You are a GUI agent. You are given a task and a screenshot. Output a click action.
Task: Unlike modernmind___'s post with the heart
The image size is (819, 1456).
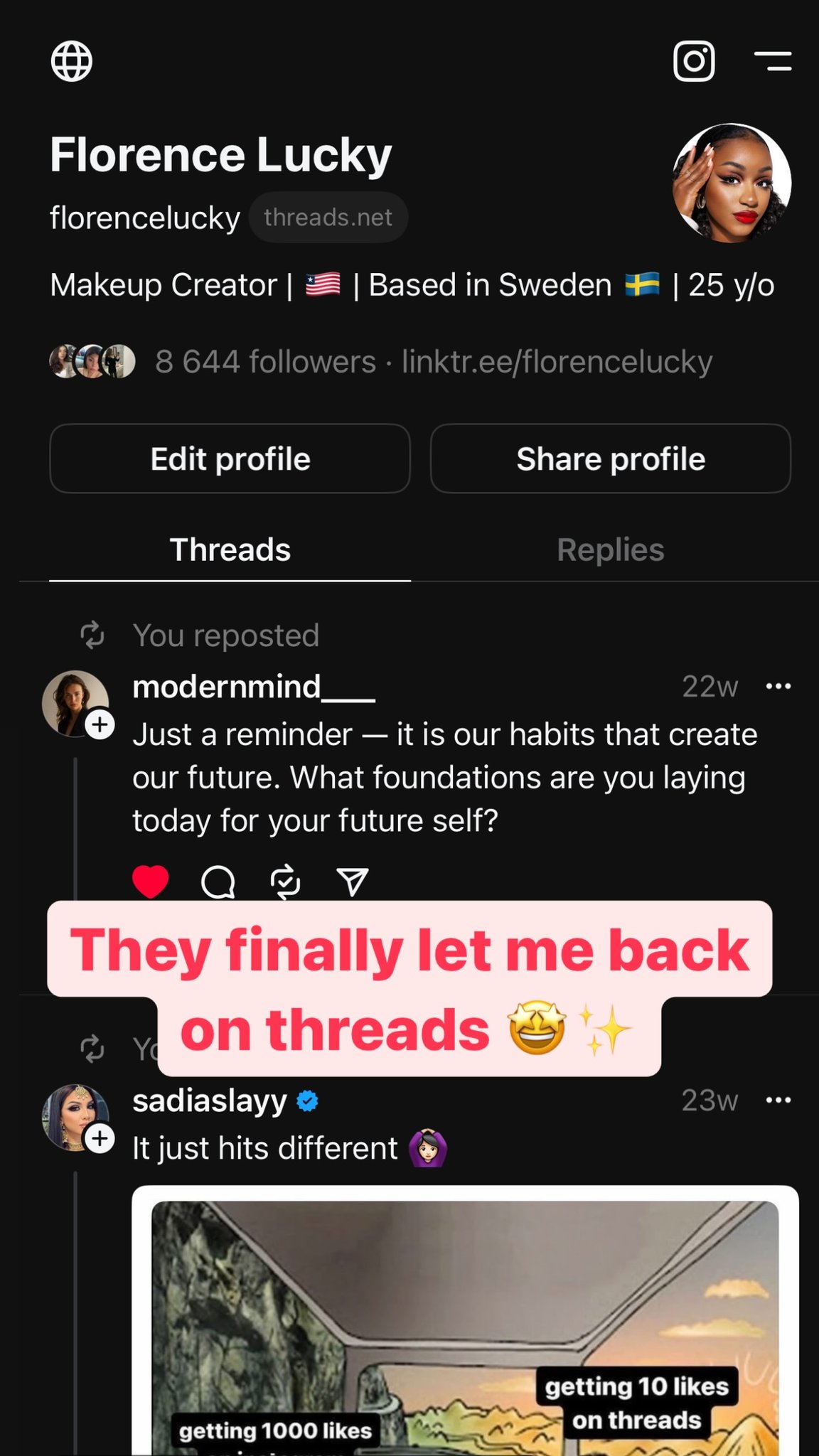click(x=151, y=882)
